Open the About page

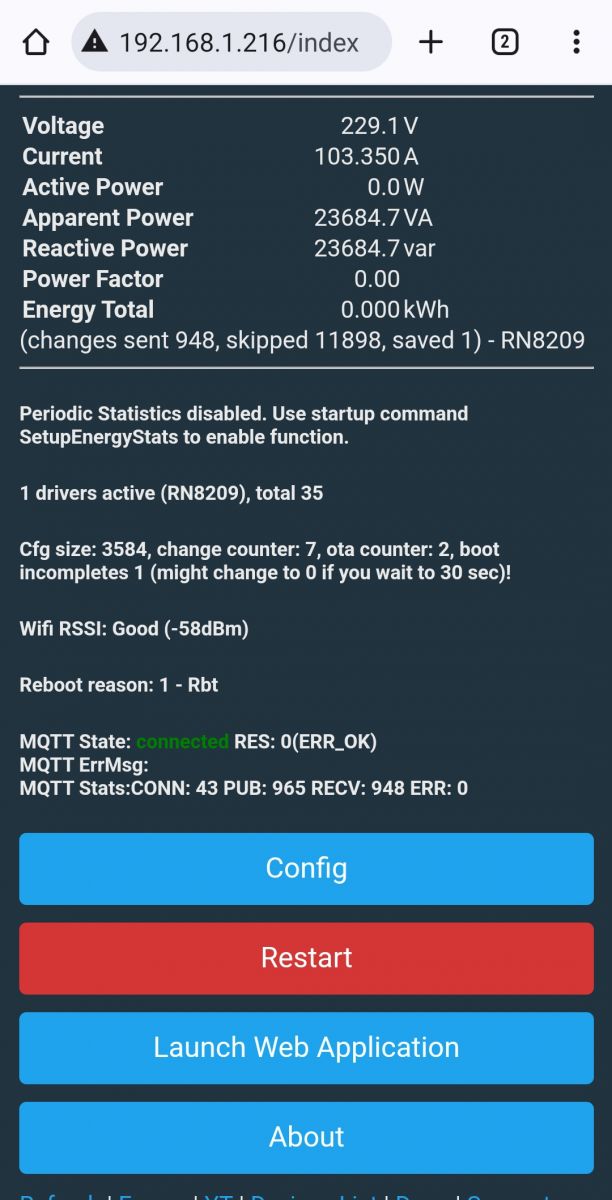point(306,1137)
